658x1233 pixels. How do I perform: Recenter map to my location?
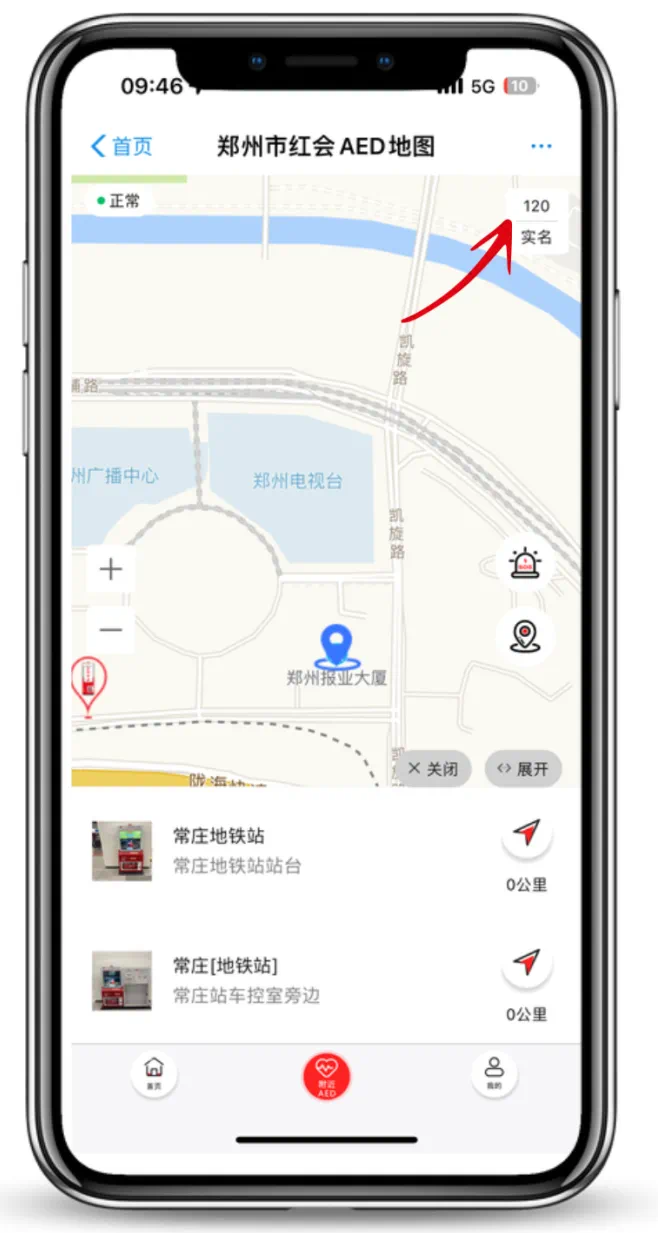(525, 636)
